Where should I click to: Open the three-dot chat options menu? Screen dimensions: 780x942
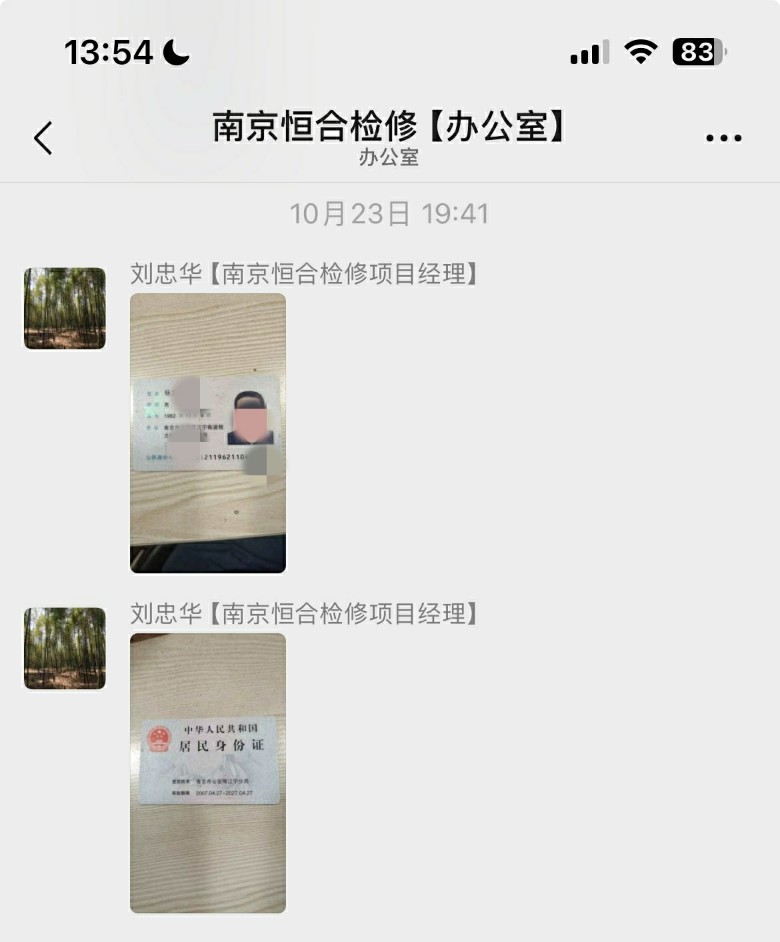[723, 138]
